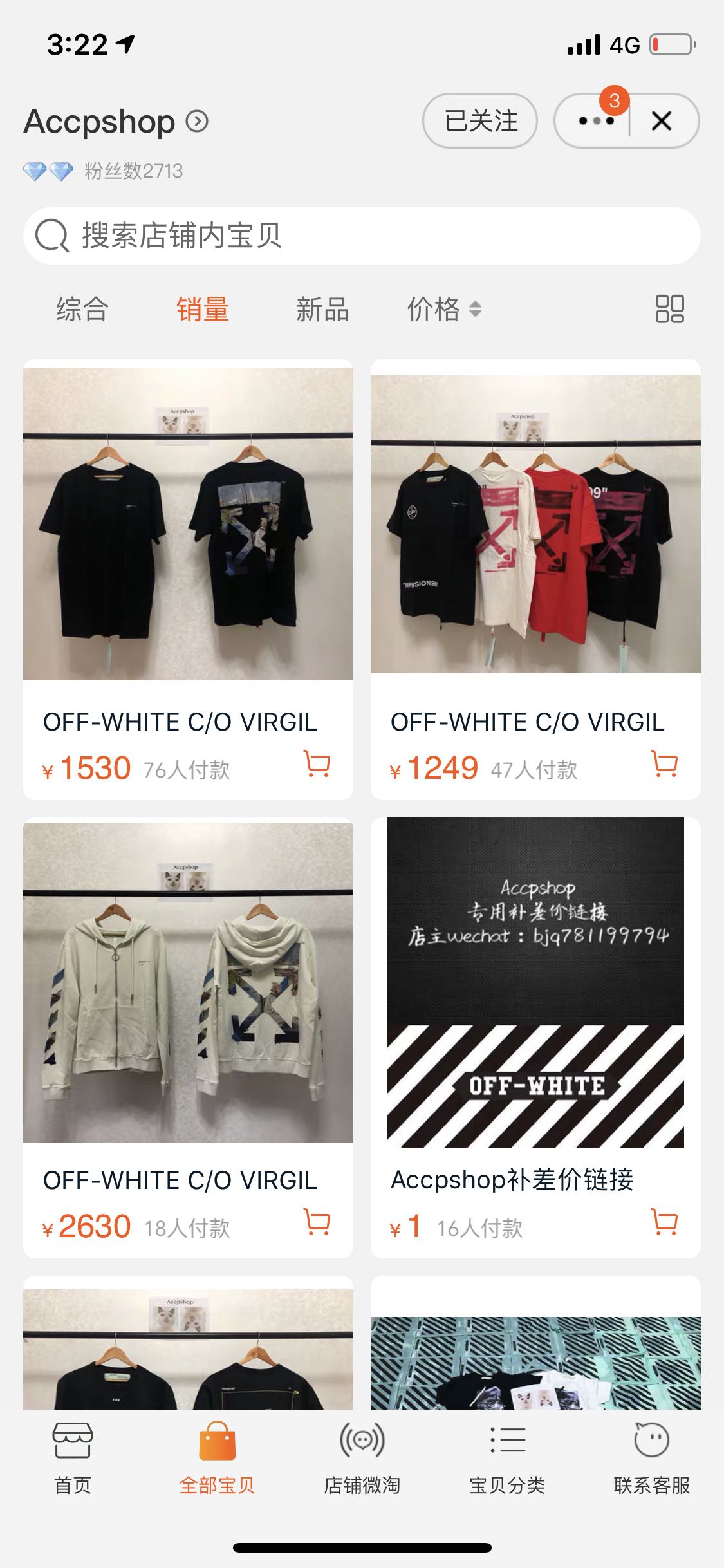Add the ¥1530 item to cart
Image resolution: width=724 pixels, height=1568 pixels.
317,765
